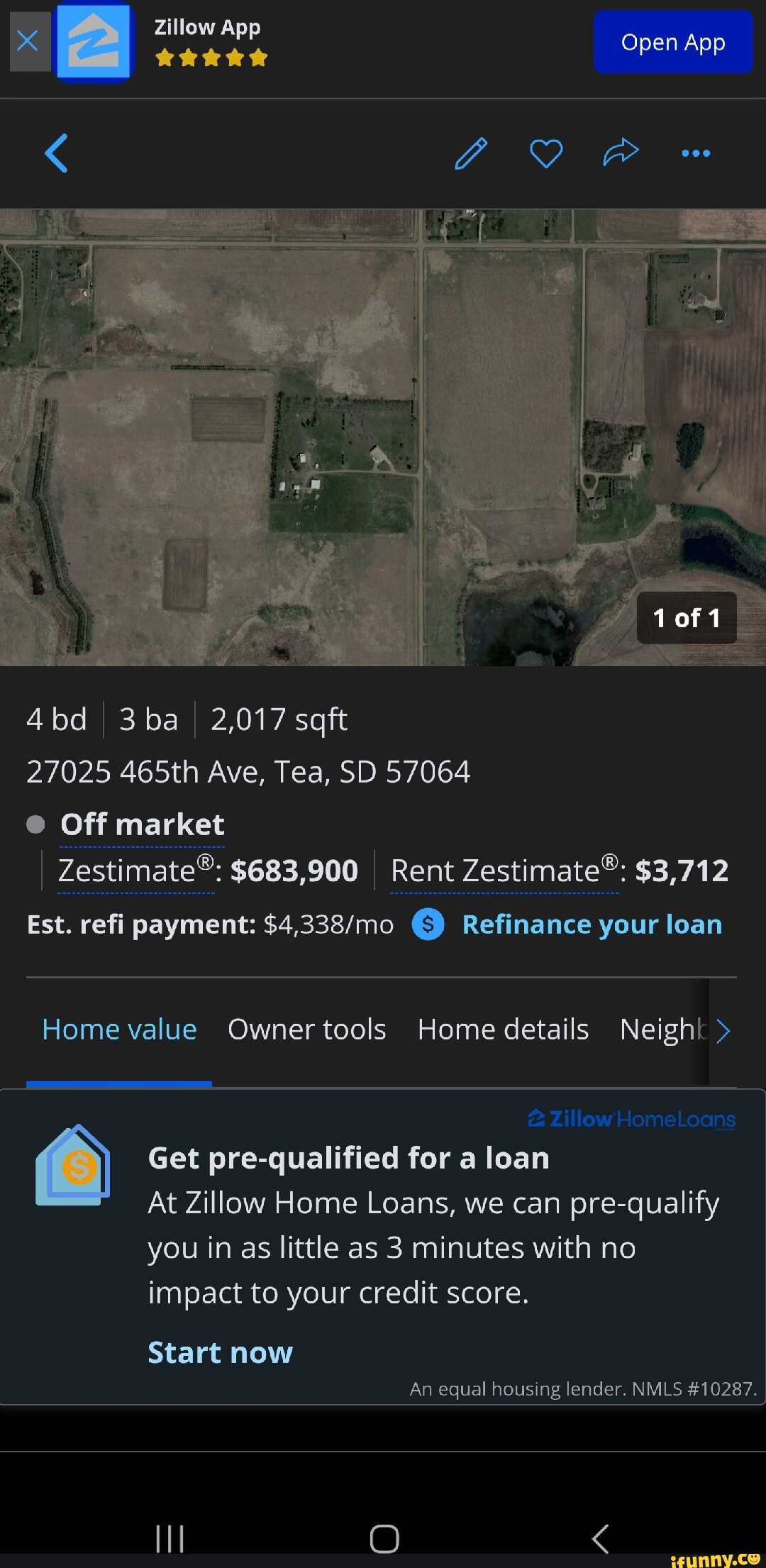Image resolution: width=766 pixels, height=1568 pixels.
Task: Tap Refinance your loan
Action: [592, 924]
